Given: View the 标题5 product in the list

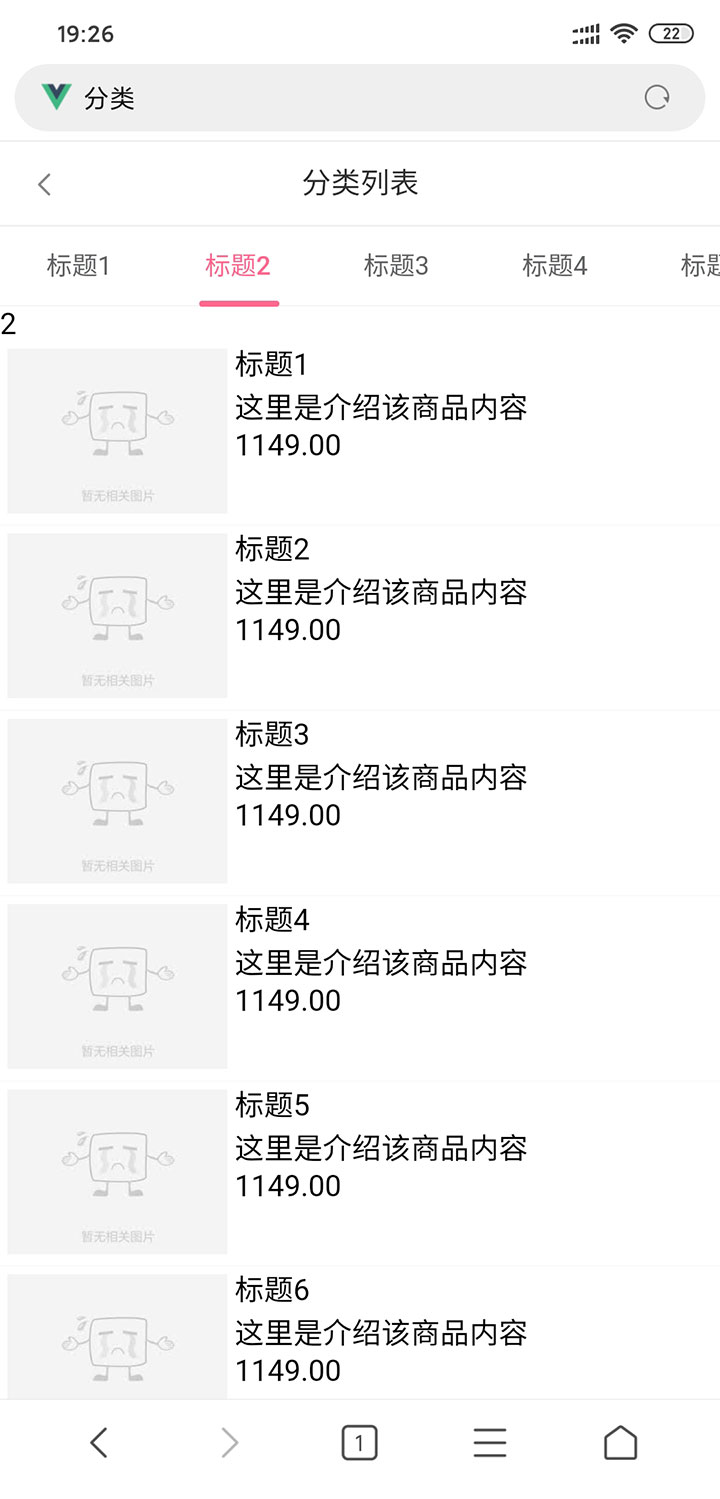Looking at the screenshot, I should (360, 1170).
